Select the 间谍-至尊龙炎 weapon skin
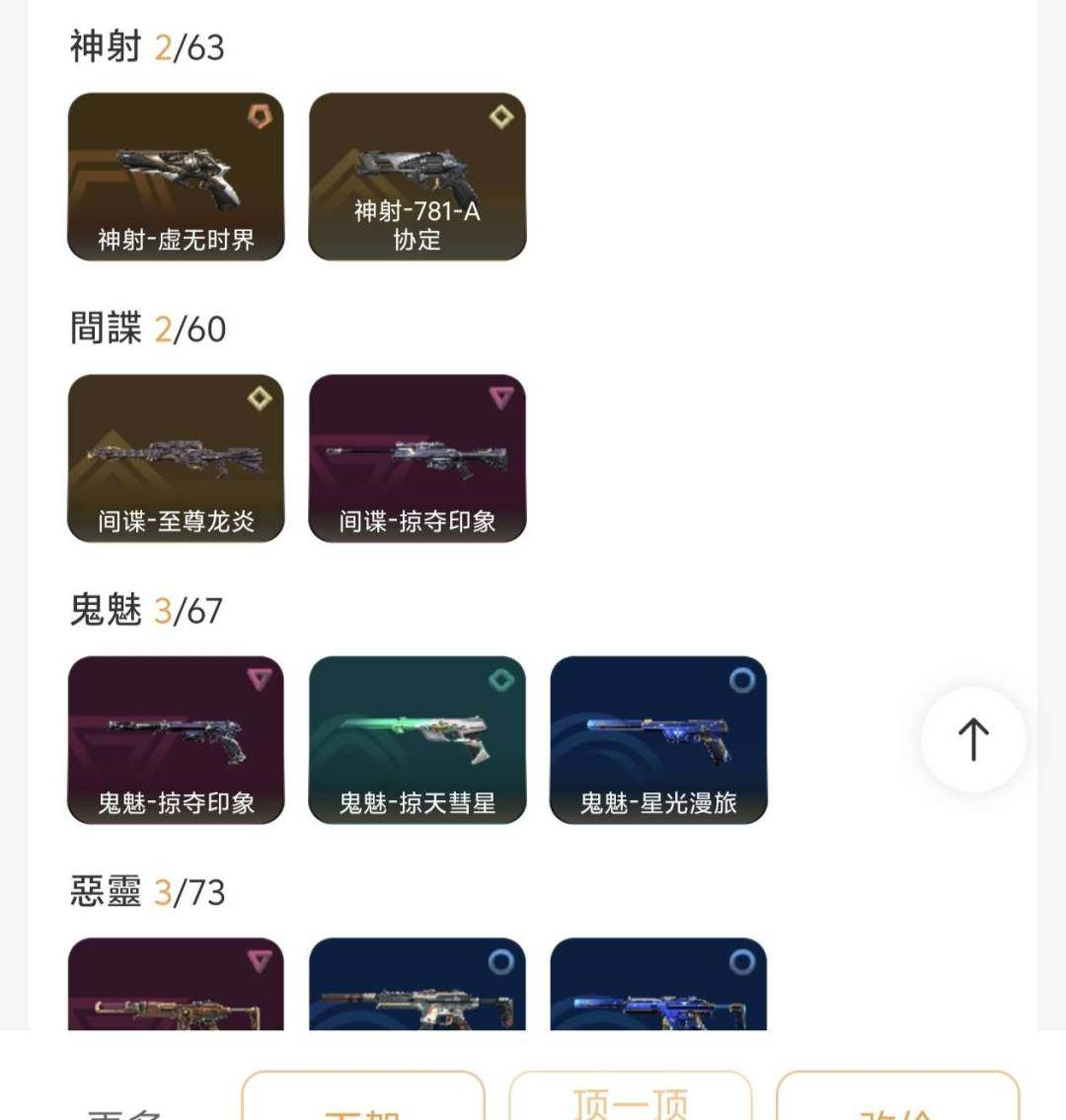1066x1120 pixels. tap(175, 458)
